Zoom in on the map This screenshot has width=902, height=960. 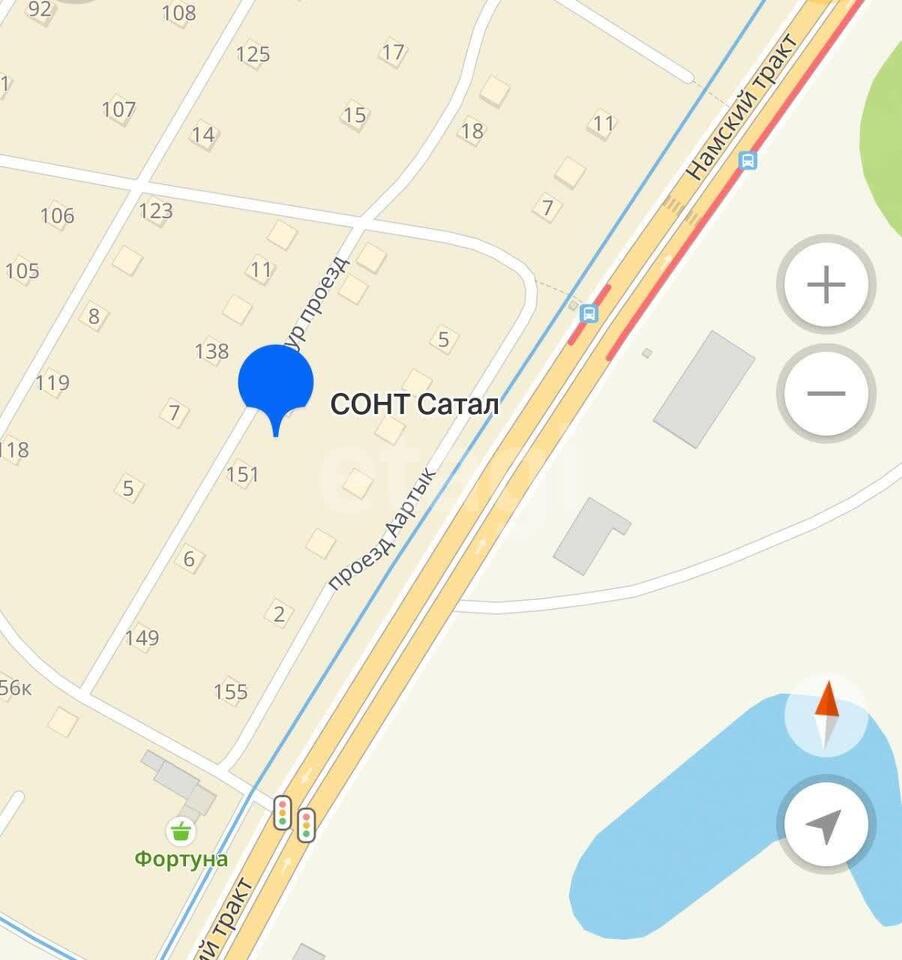[x=826, y=286]
